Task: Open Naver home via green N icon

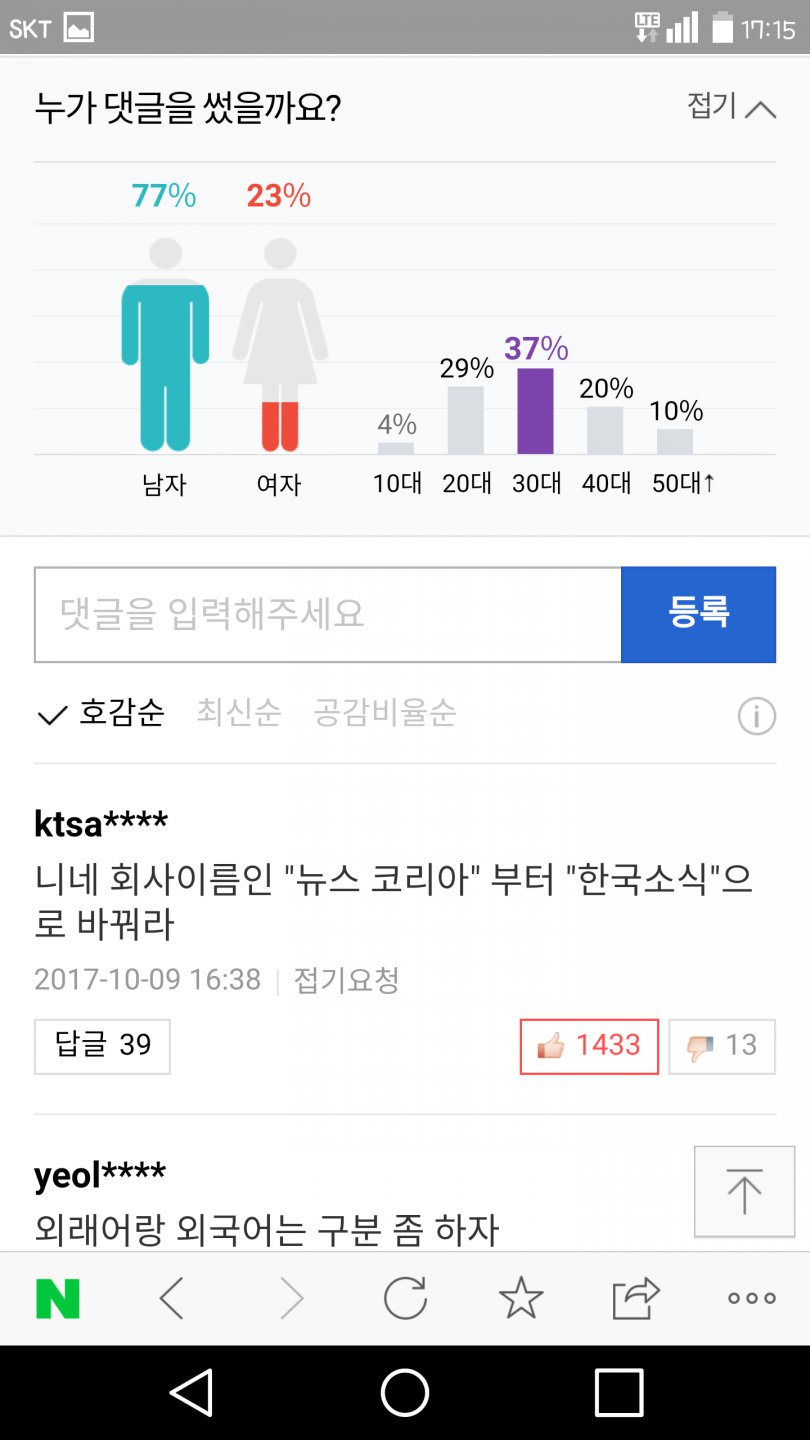Action: pos(58,1298)
